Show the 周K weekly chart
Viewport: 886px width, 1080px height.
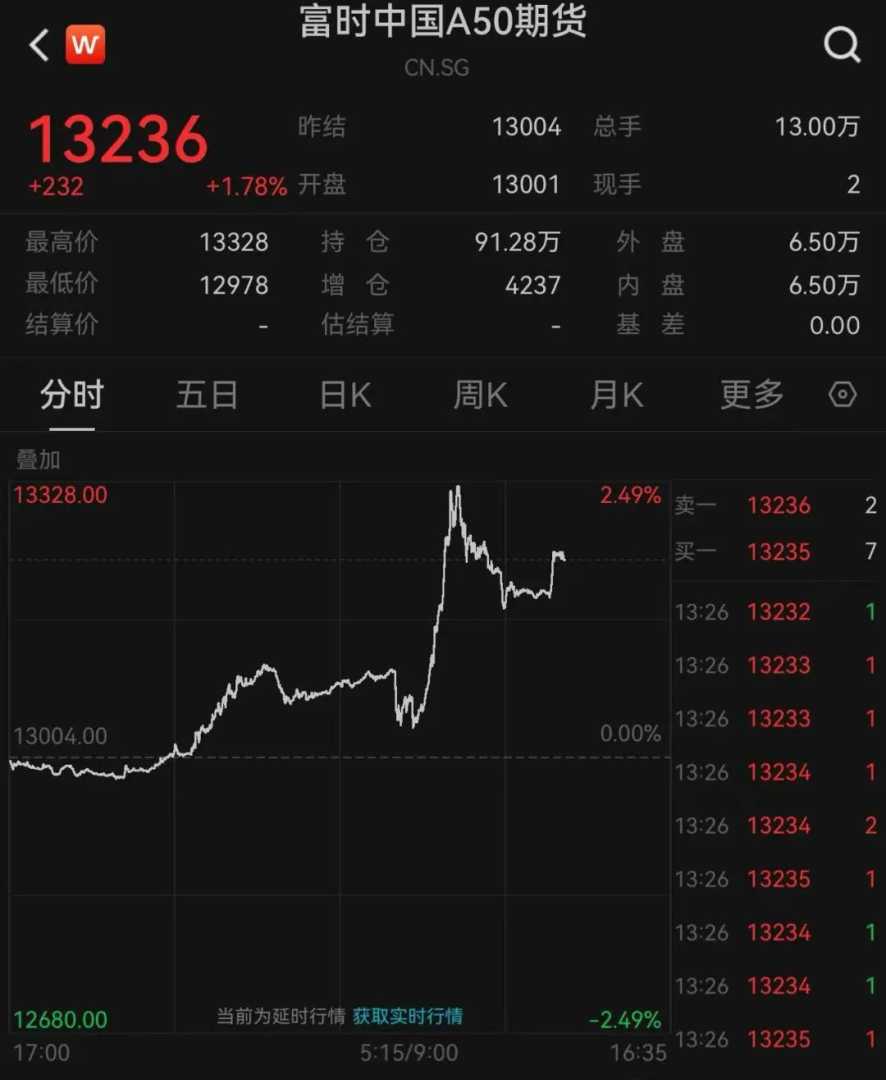(x=480, y=396)
